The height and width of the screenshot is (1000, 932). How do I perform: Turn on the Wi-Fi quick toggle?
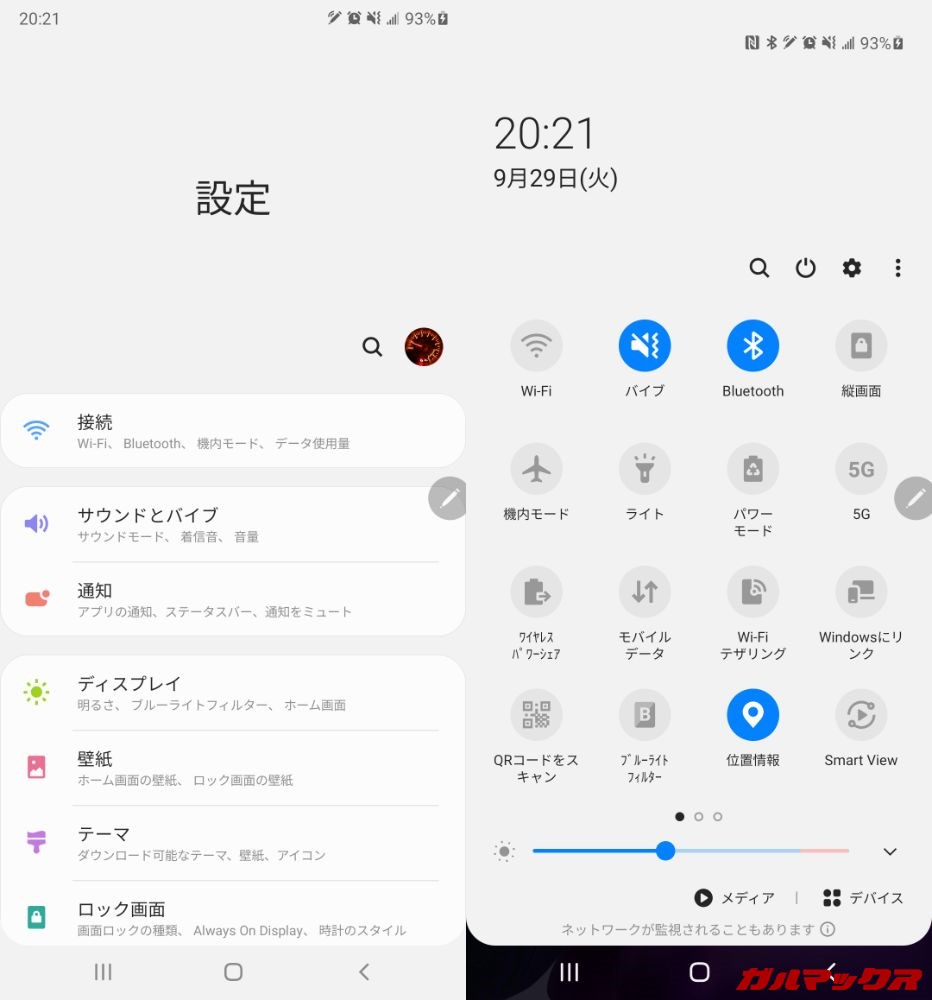(x=536, y=346)
